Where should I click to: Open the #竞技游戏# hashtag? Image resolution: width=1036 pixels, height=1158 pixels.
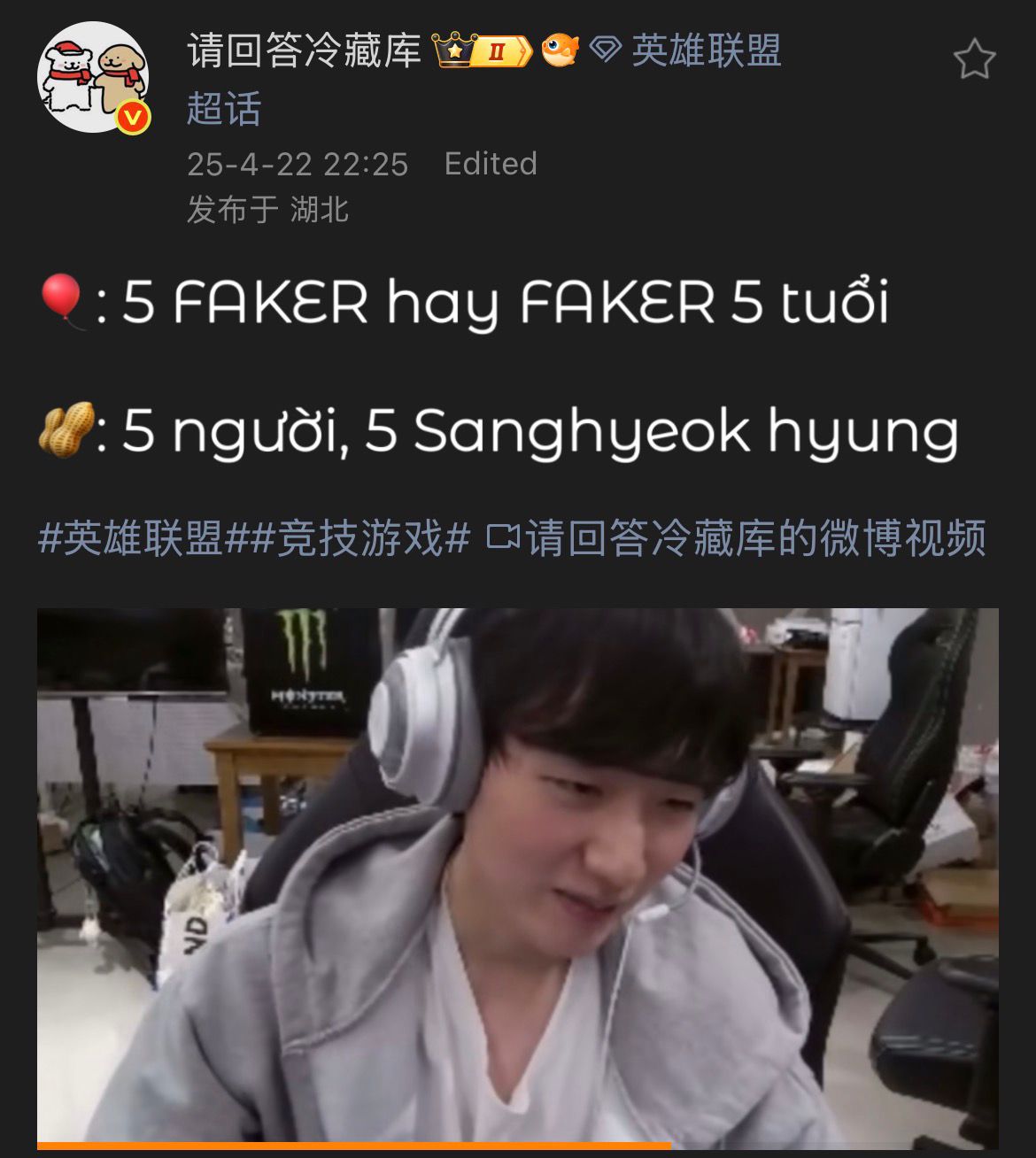click(360, 538)
